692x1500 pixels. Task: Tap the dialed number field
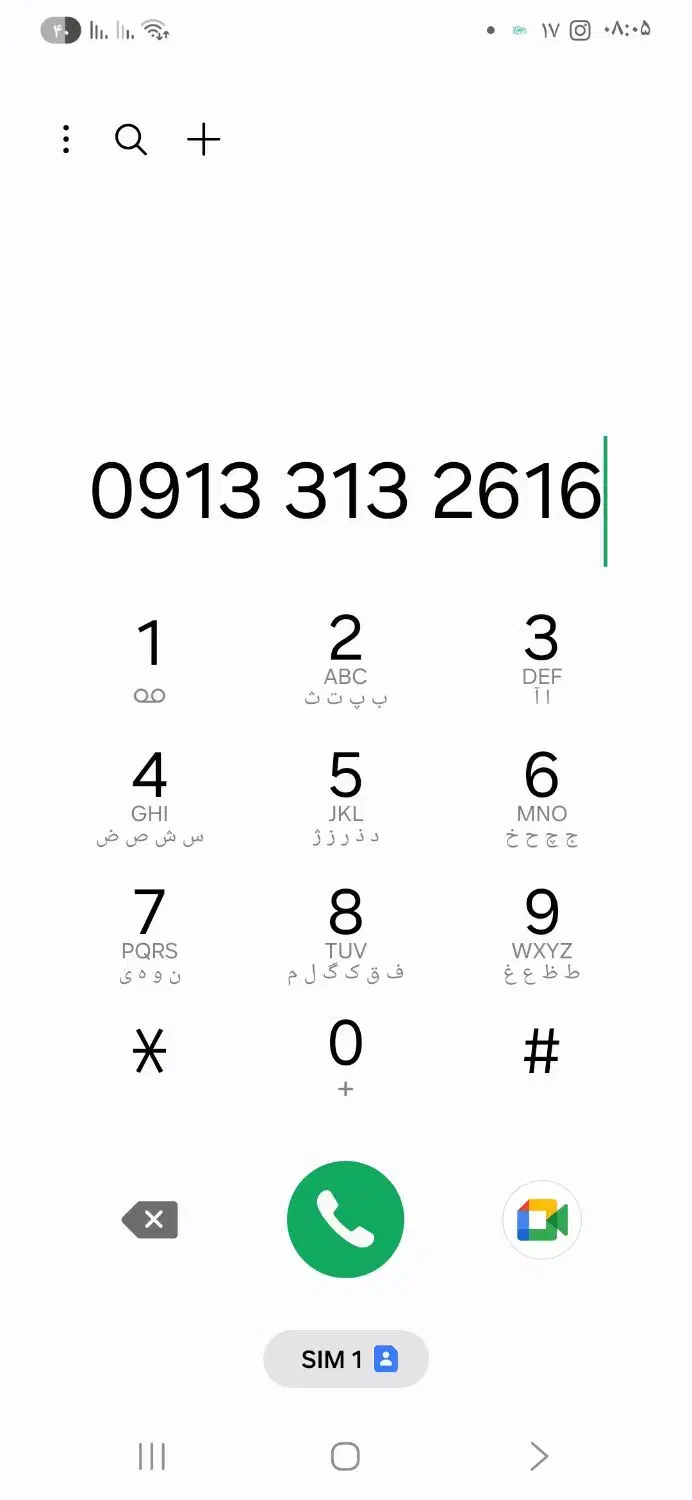point(346,492)
